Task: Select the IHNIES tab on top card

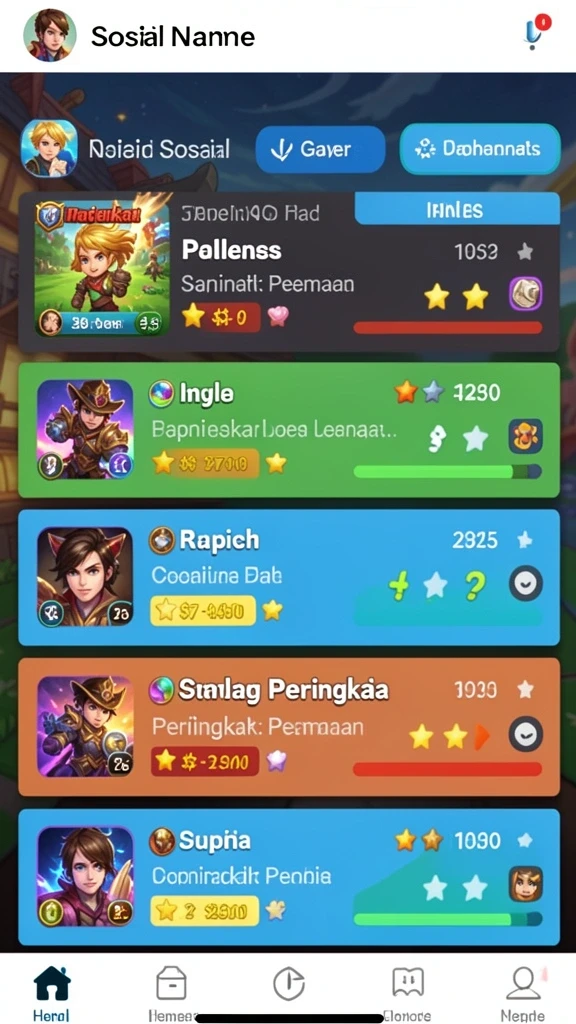Action: click(x=457, y=210)
